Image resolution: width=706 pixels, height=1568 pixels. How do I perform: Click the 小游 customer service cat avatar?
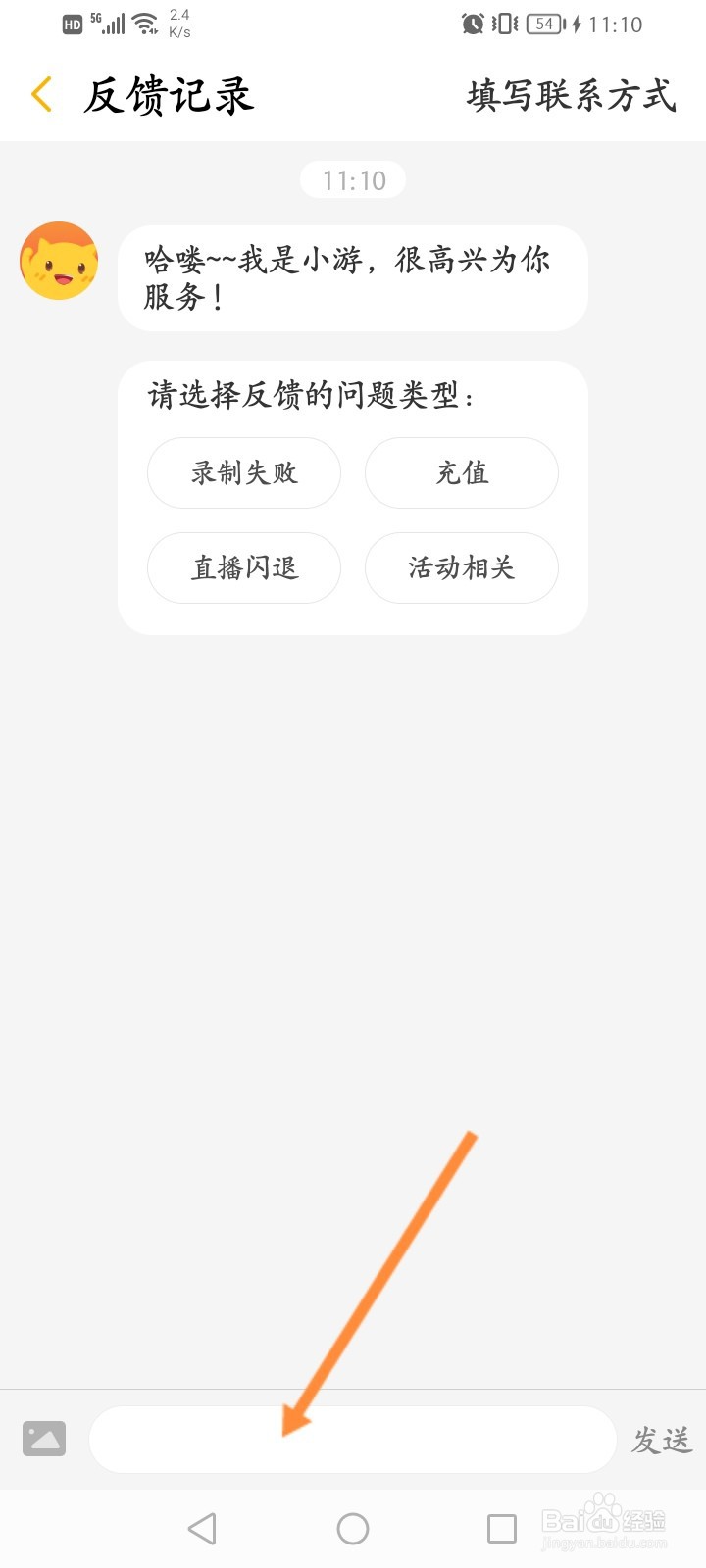tap(59, 261)
